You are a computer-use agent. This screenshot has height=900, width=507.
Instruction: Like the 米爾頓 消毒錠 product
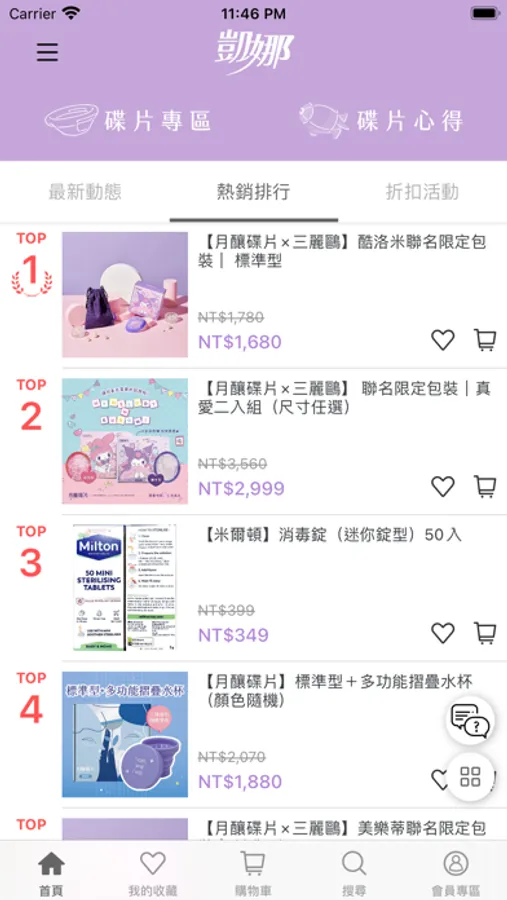pos(443,633)
